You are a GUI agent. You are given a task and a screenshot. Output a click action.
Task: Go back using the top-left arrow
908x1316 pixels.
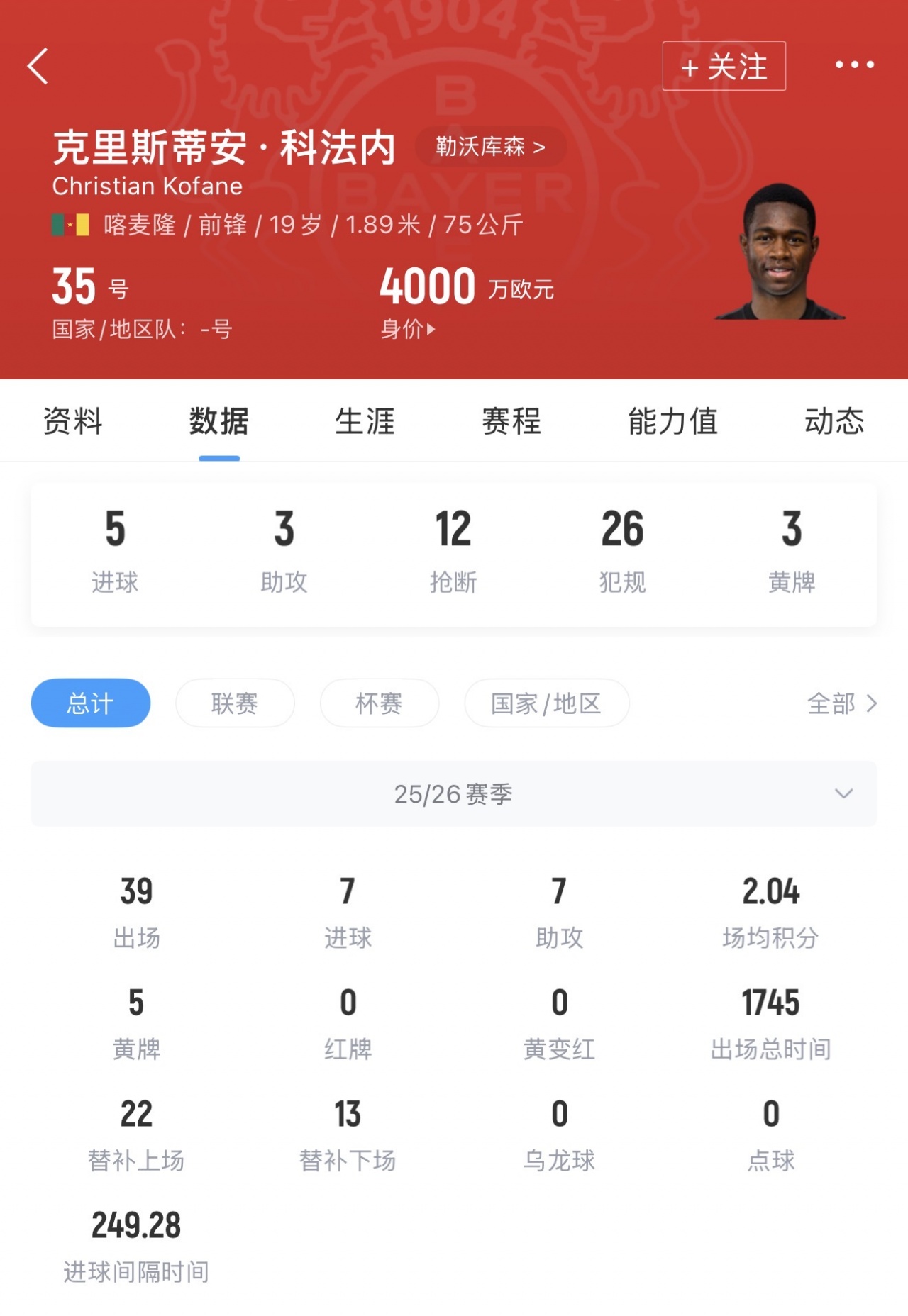[x=38, y=66]
